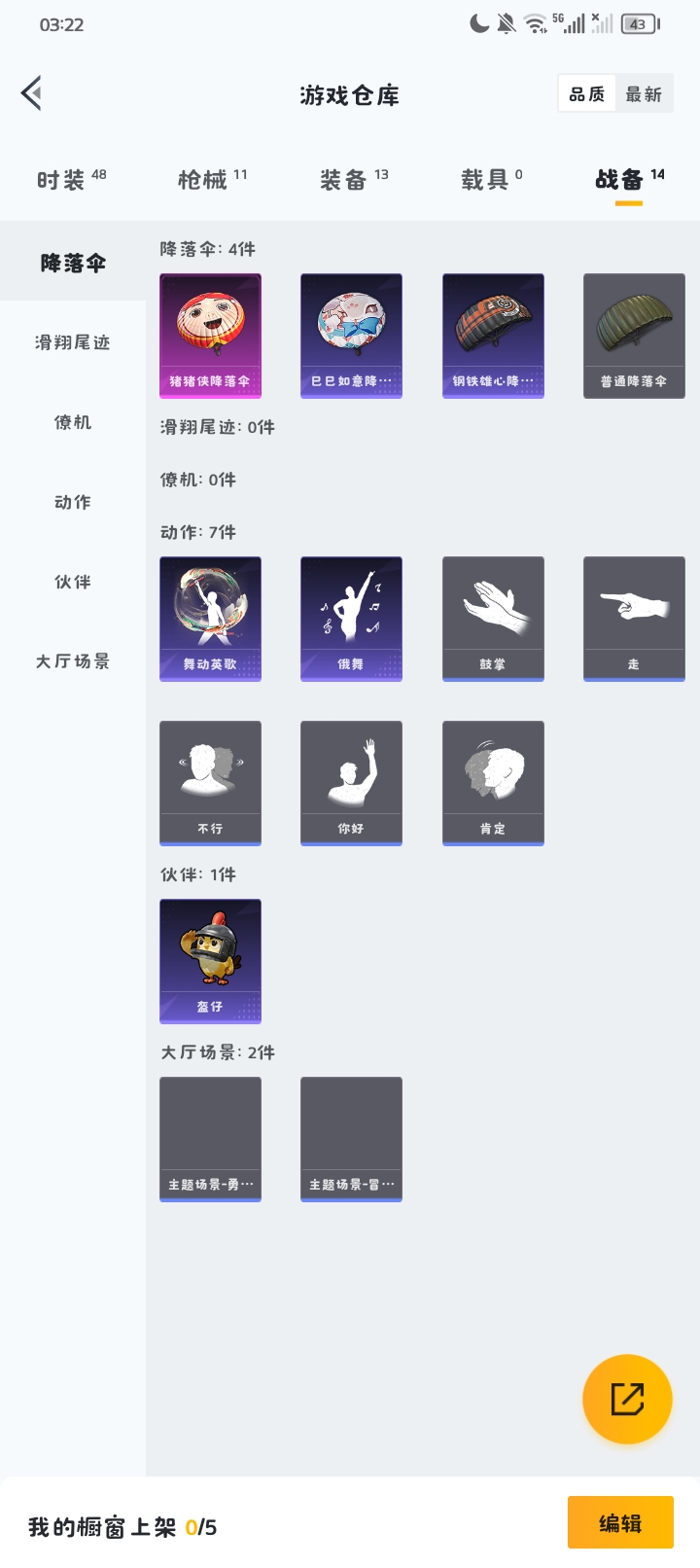Sort items by 最新
The height and width of the screenshot is (1568, 700).
click(x=643, y=94)
